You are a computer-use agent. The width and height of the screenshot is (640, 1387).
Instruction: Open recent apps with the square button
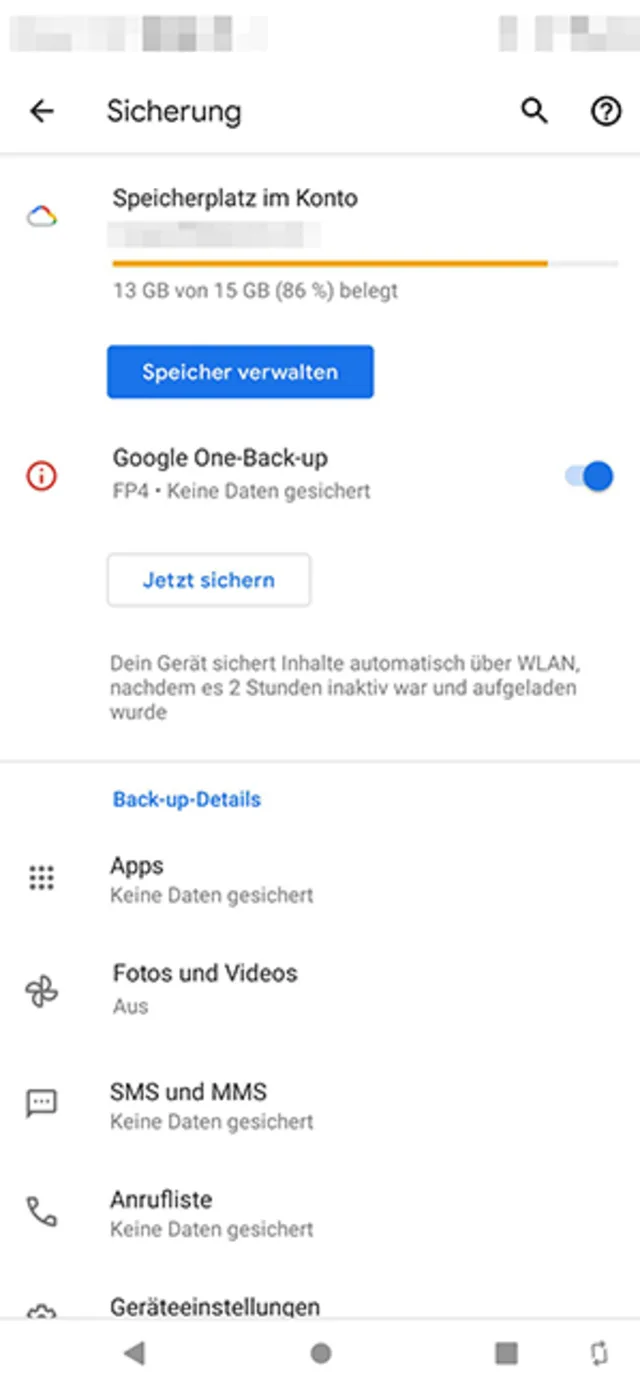[506, 1353]
